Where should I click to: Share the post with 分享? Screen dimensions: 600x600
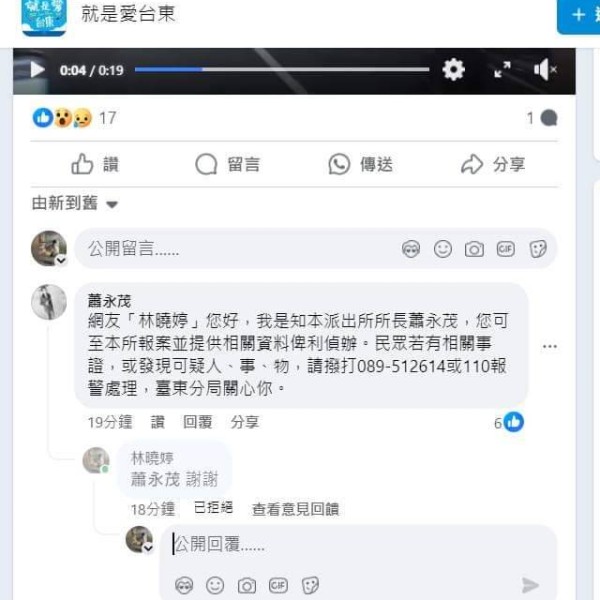coord(493,164)
